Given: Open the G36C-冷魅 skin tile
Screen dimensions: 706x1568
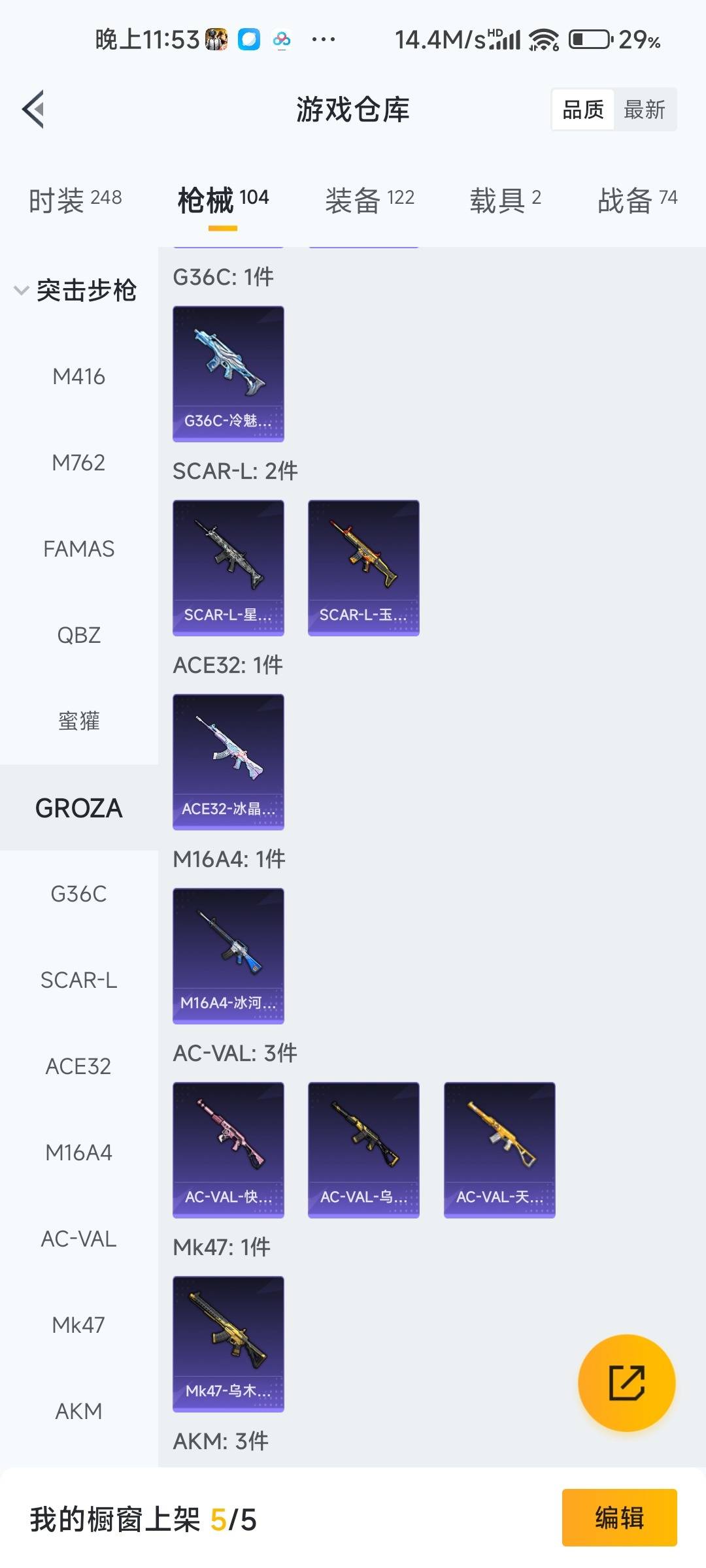Looking at the screenshot, I should (228, 374).
